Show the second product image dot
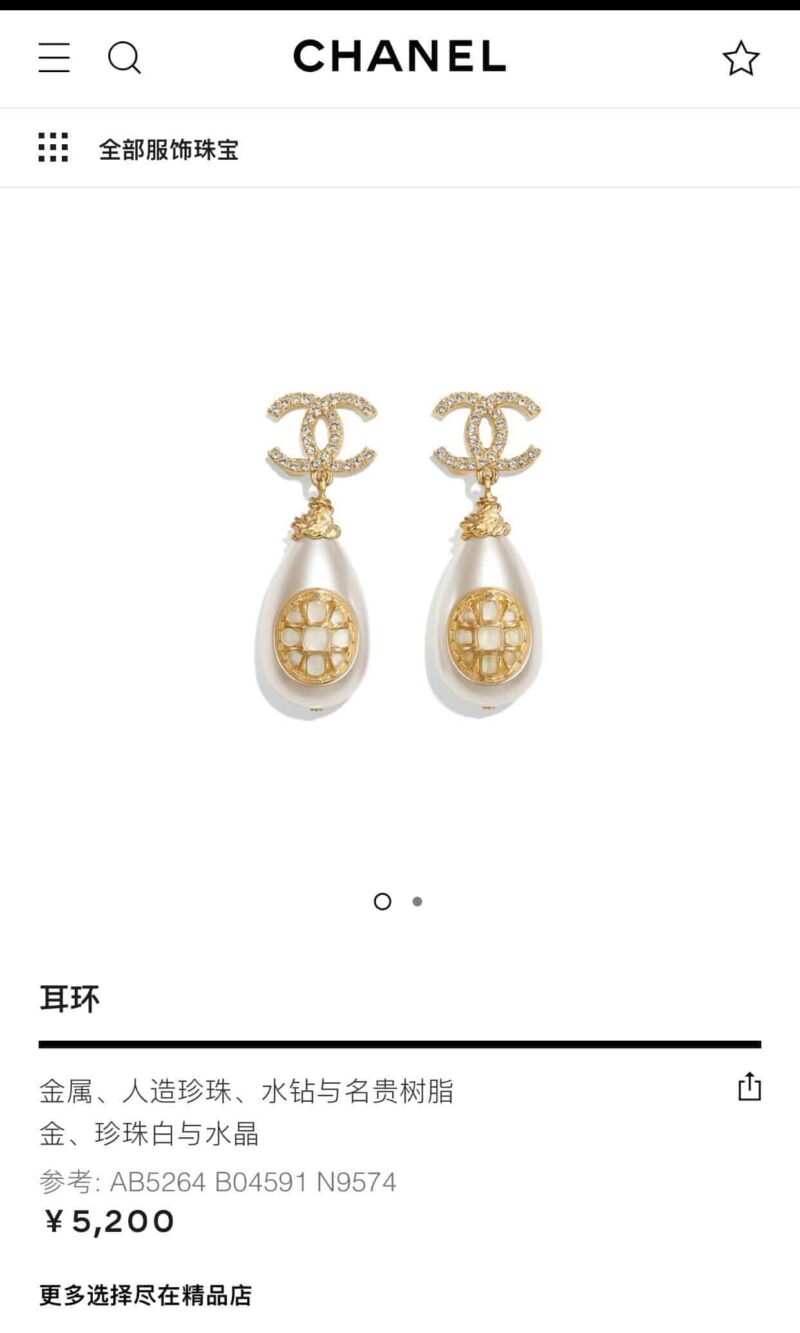 point(417,901)
